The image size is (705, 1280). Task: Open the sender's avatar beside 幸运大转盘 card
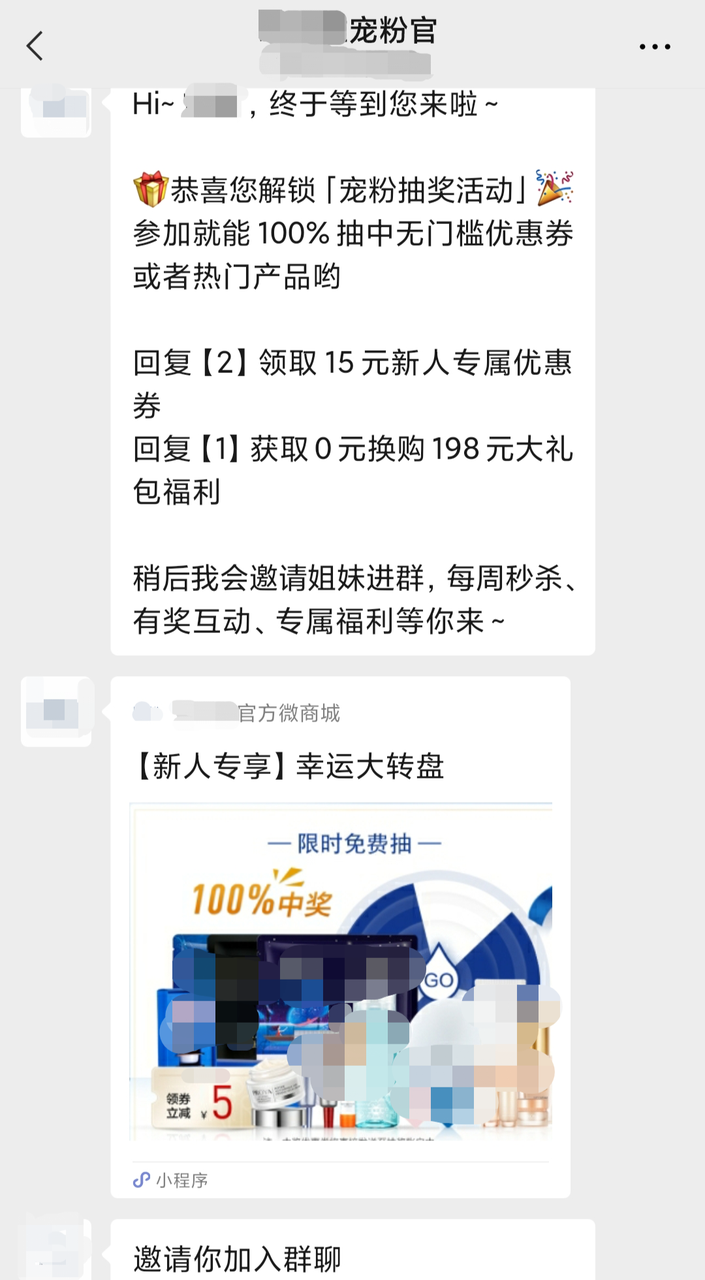coord(56,711)
